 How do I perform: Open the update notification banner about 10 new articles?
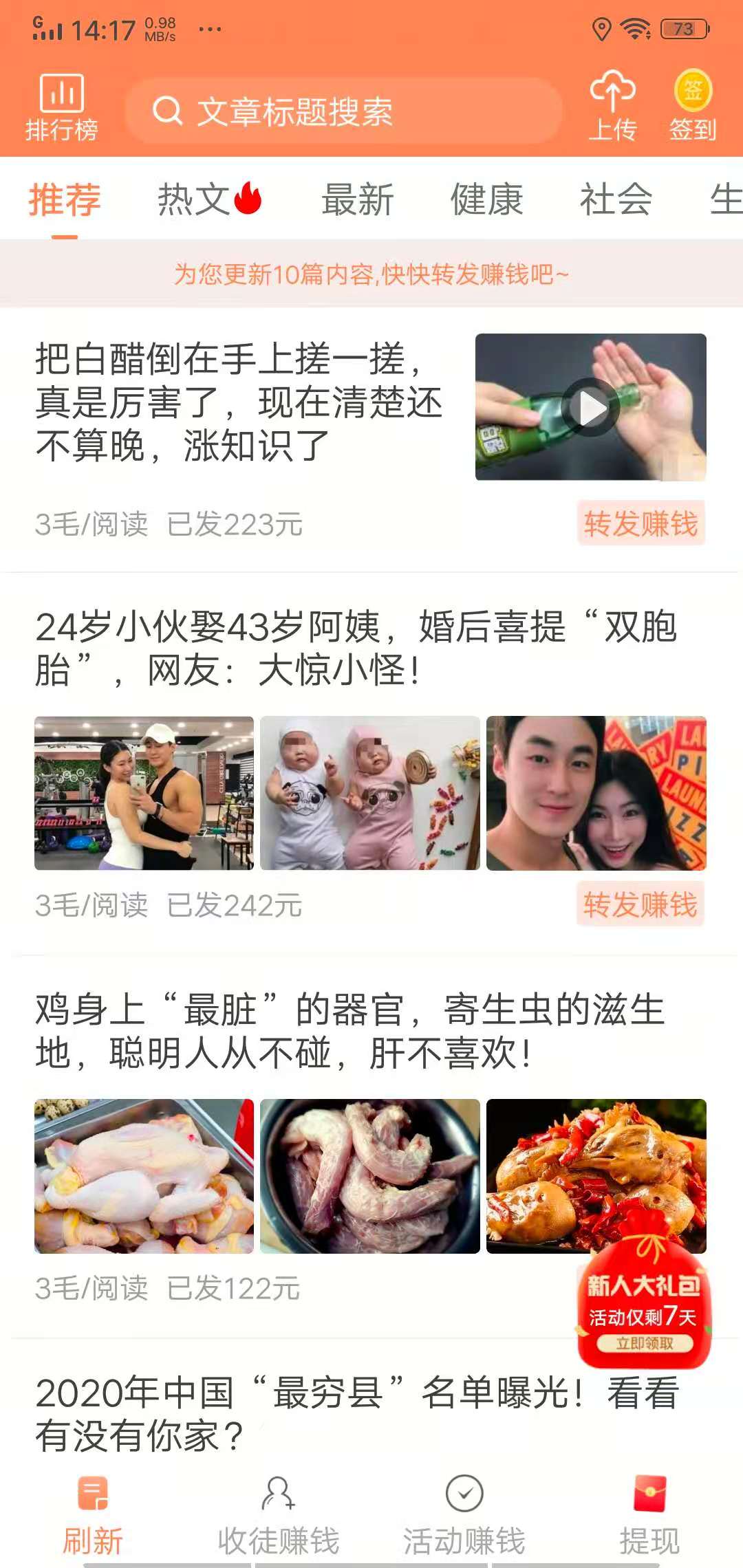coord(371,274)
